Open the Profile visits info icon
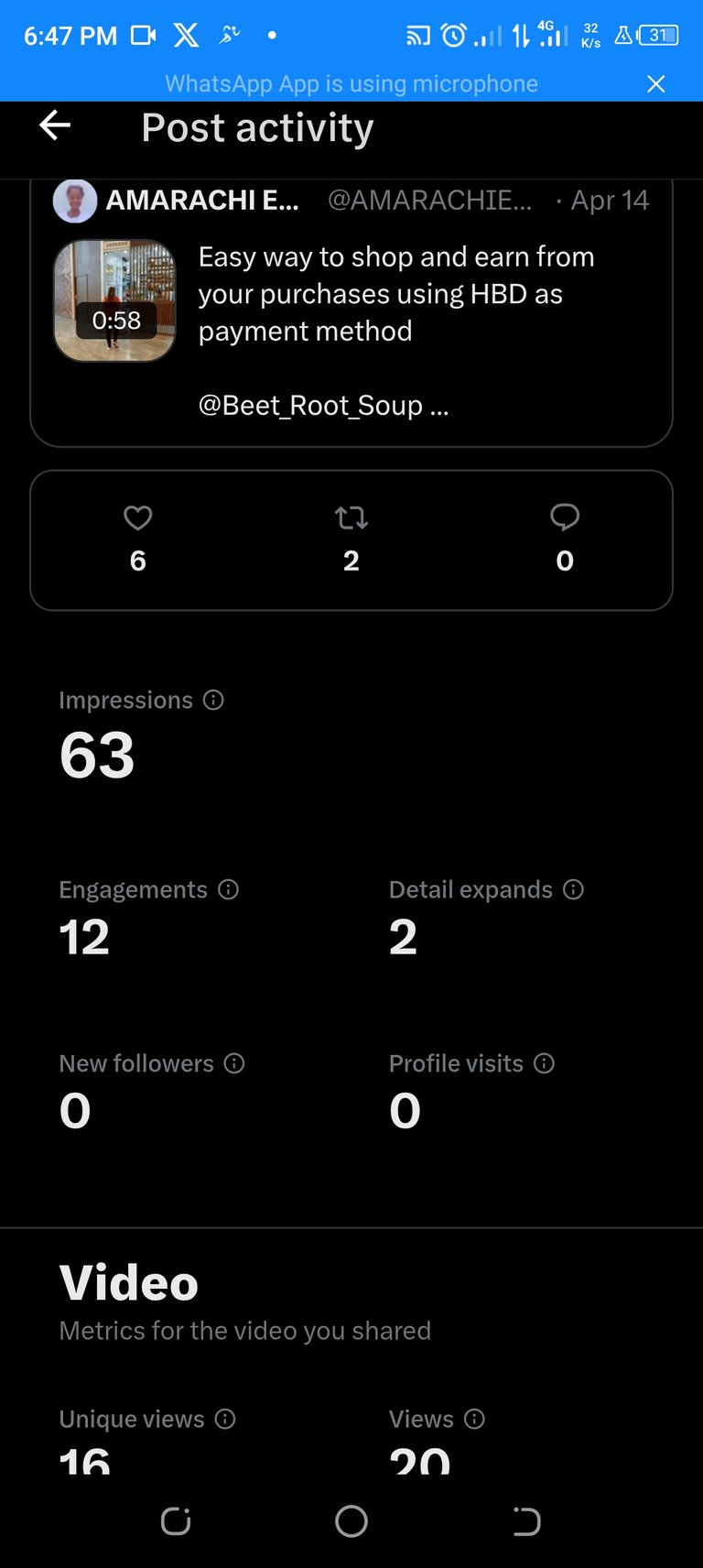 tap(544, 1063)
